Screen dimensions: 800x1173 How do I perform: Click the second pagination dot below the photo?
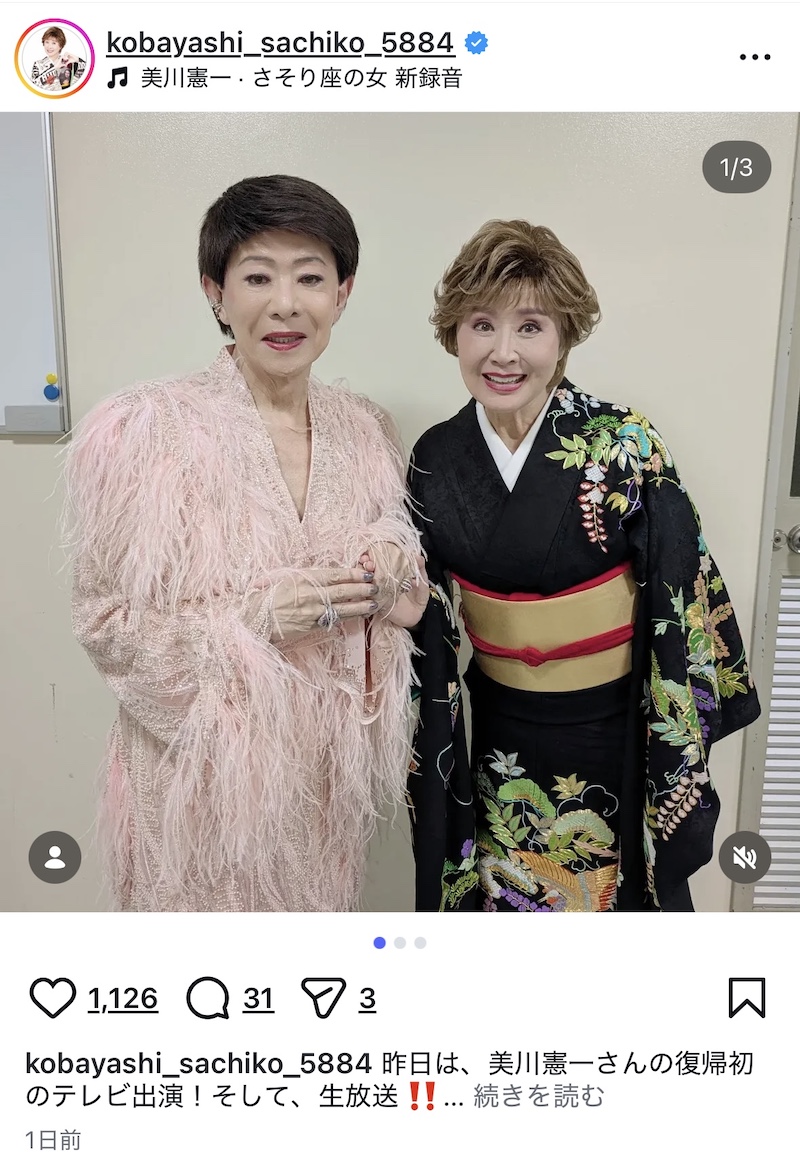[x=400, y=940]
